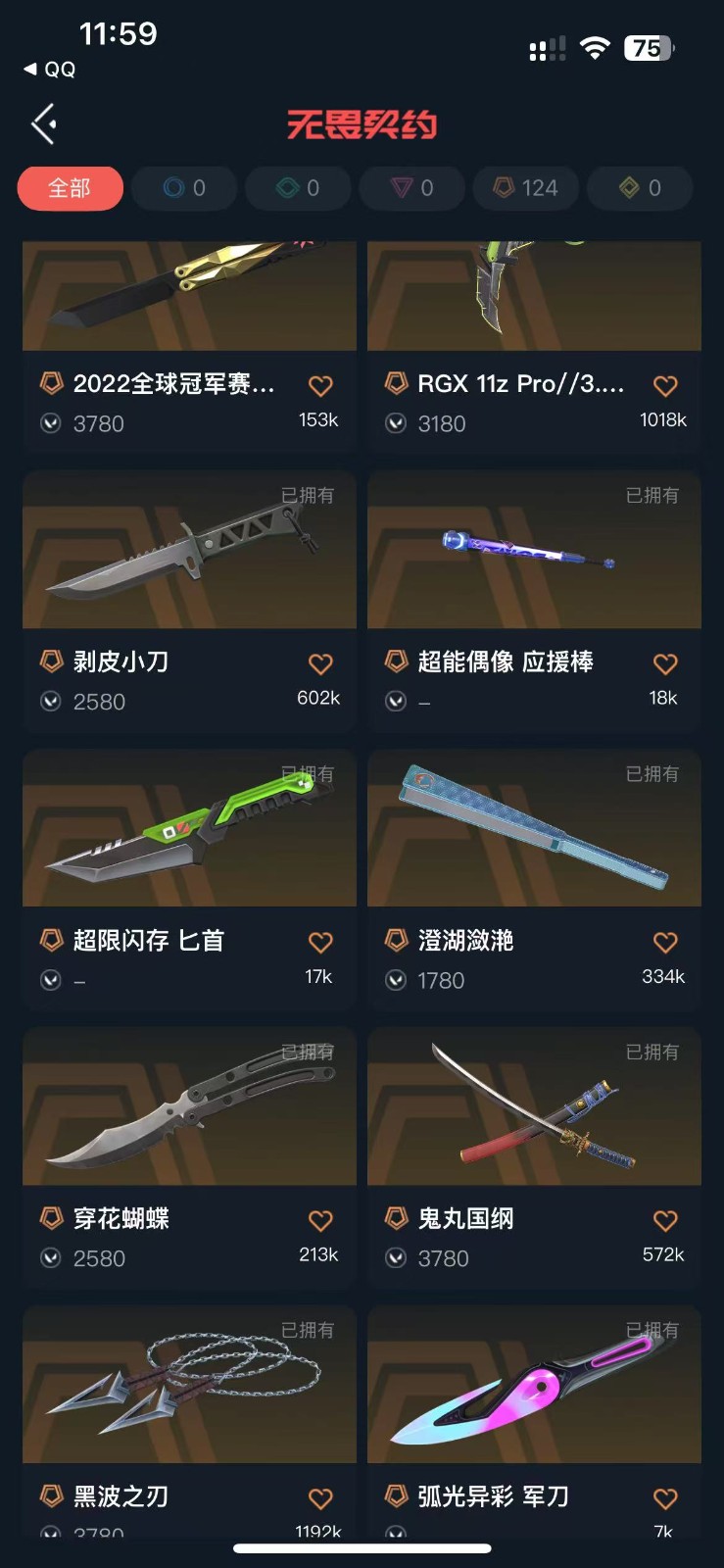This screenshot has height=1568, width=724.
Task: Select the purple triangle tier filter
Action: coord(411,188)
